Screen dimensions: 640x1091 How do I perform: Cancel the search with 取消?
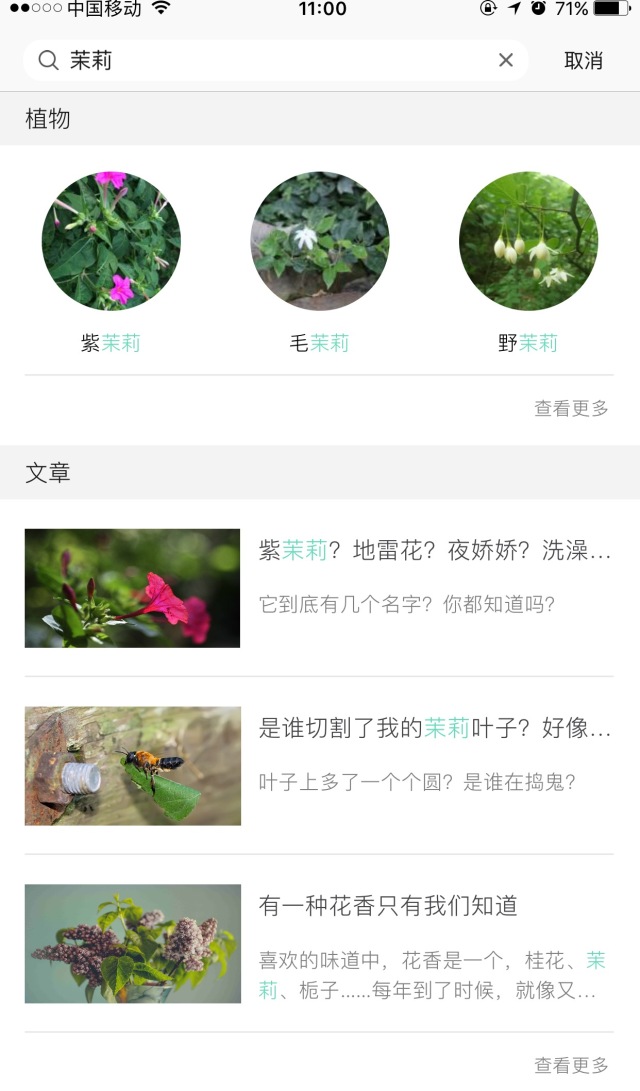click(x=583, y=61)
